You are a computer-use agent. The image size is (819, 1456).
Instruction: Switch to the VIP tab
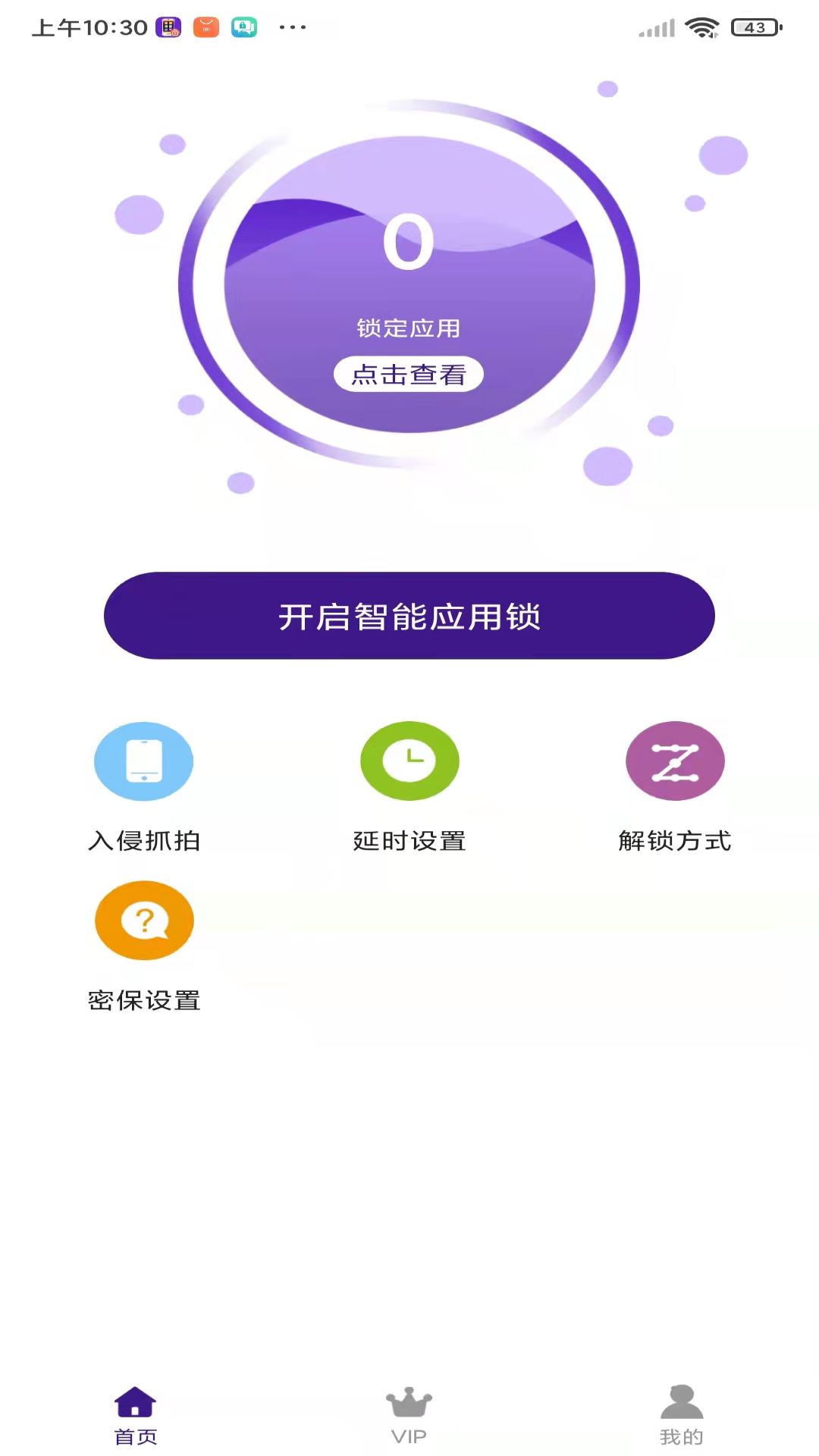(x=409, y=1416)
